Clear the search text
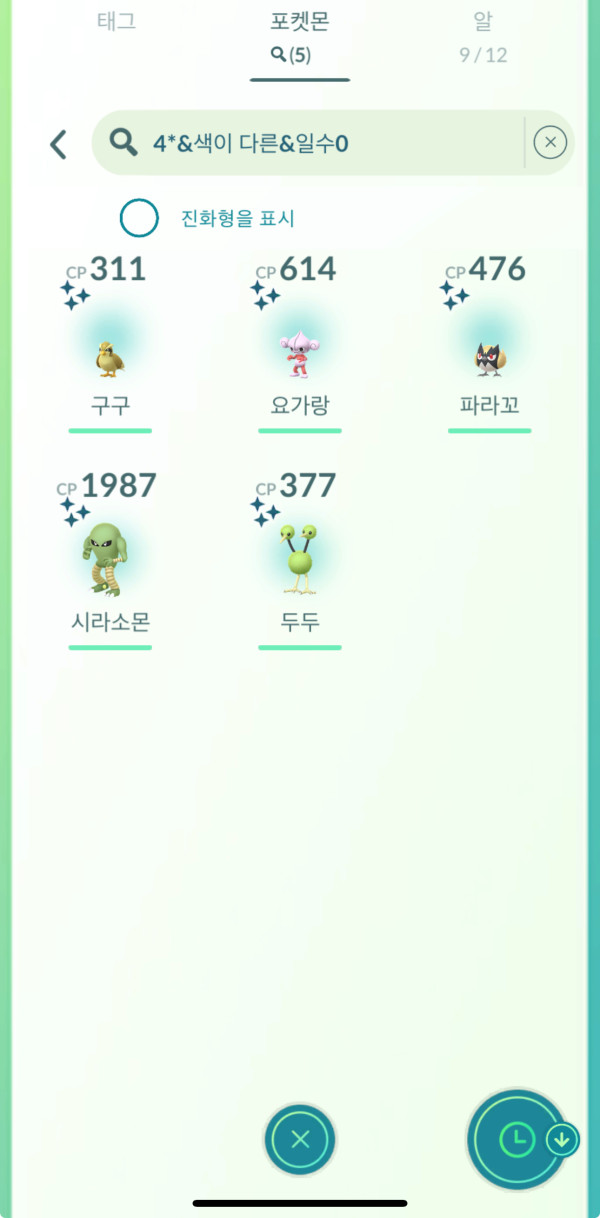Screen dimensions: 600x1218 click(550, 144)
